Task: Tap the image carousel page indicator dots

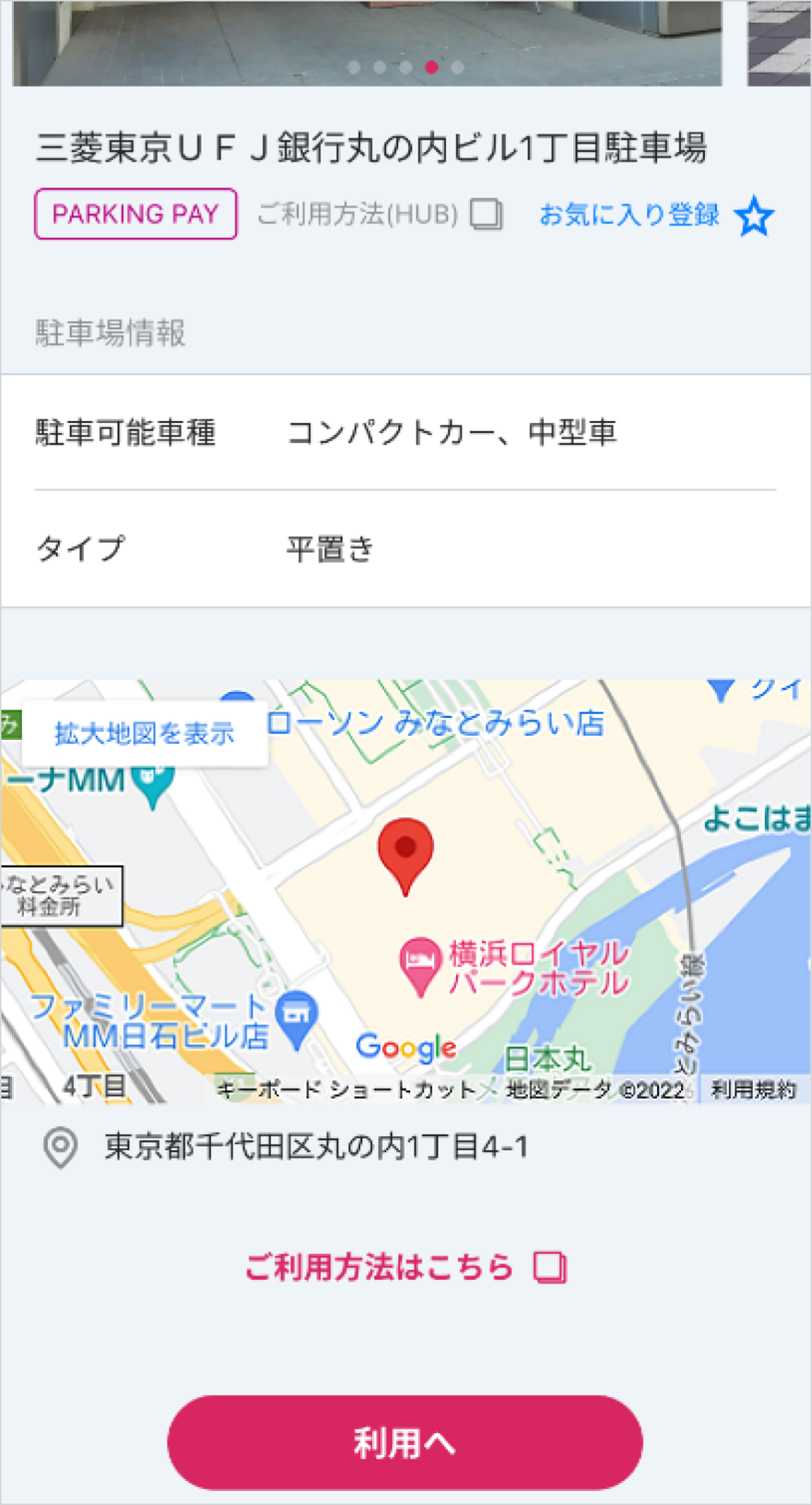Action: 405,67
